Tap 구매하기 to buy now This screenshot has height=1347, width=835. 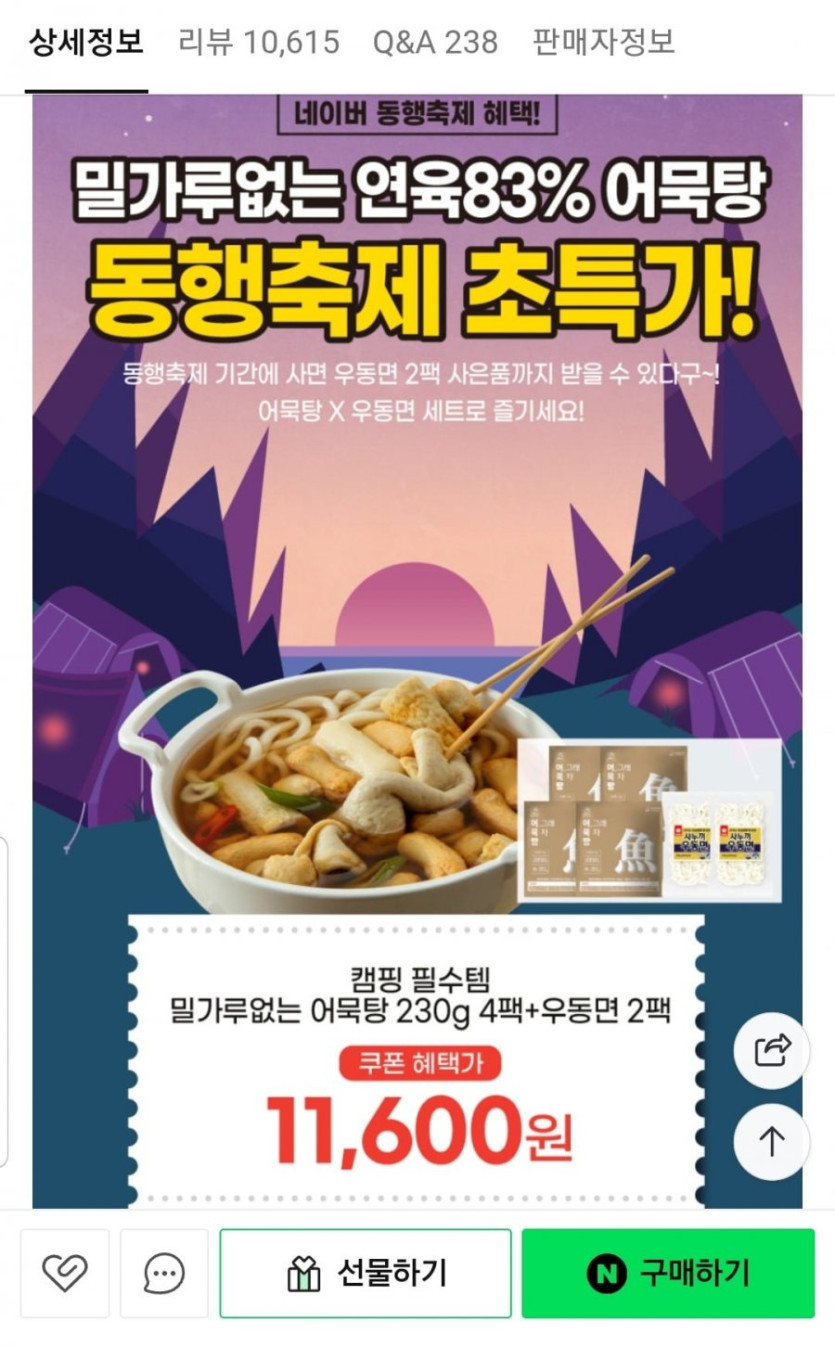pos(667,1273)
